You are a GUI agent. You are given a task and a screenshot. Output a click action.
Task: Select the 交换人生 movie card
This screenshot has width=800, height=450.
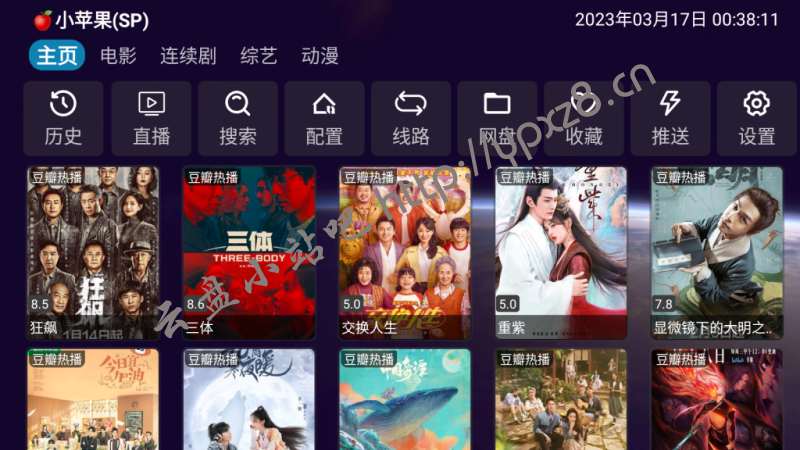point(405,252)
